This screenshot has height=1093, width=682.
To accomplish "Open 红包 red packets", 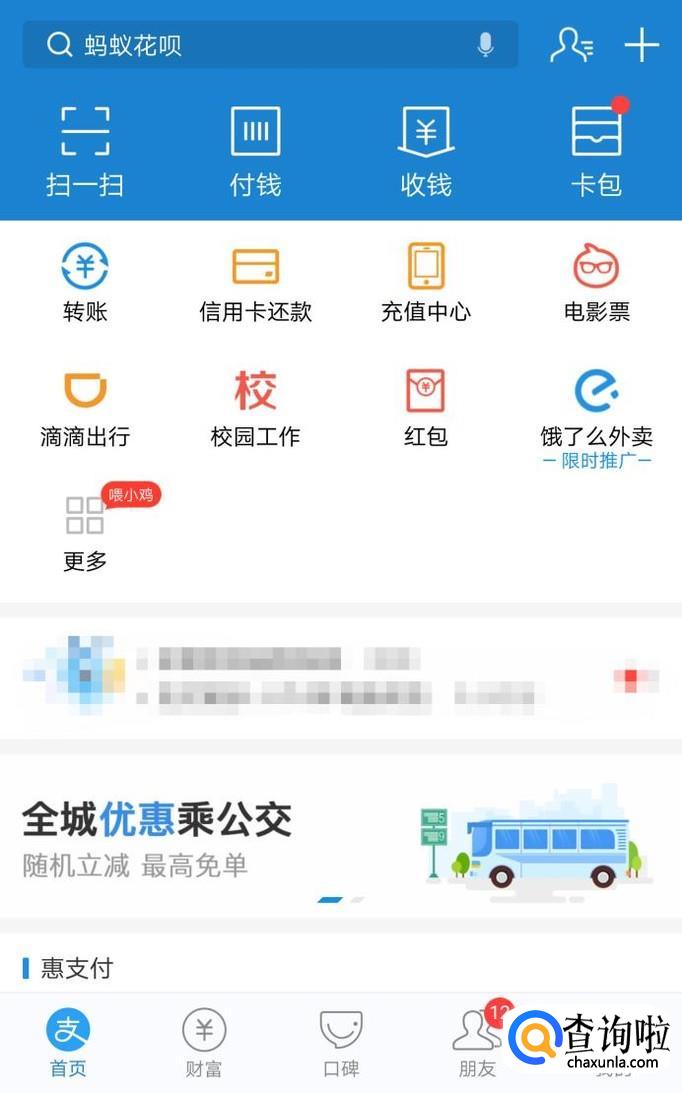I will pyautogui.click(x=426, y=408).
